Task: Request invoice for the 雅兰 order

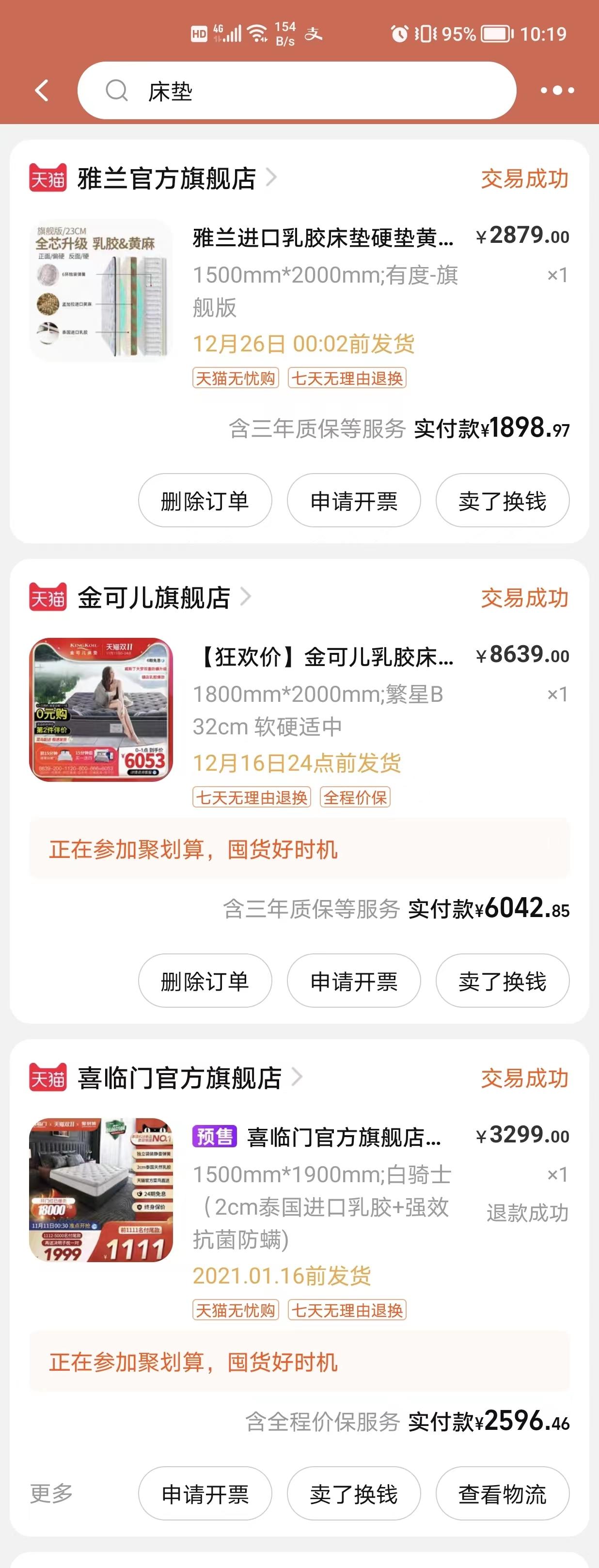Action: [x=353, y=500]
